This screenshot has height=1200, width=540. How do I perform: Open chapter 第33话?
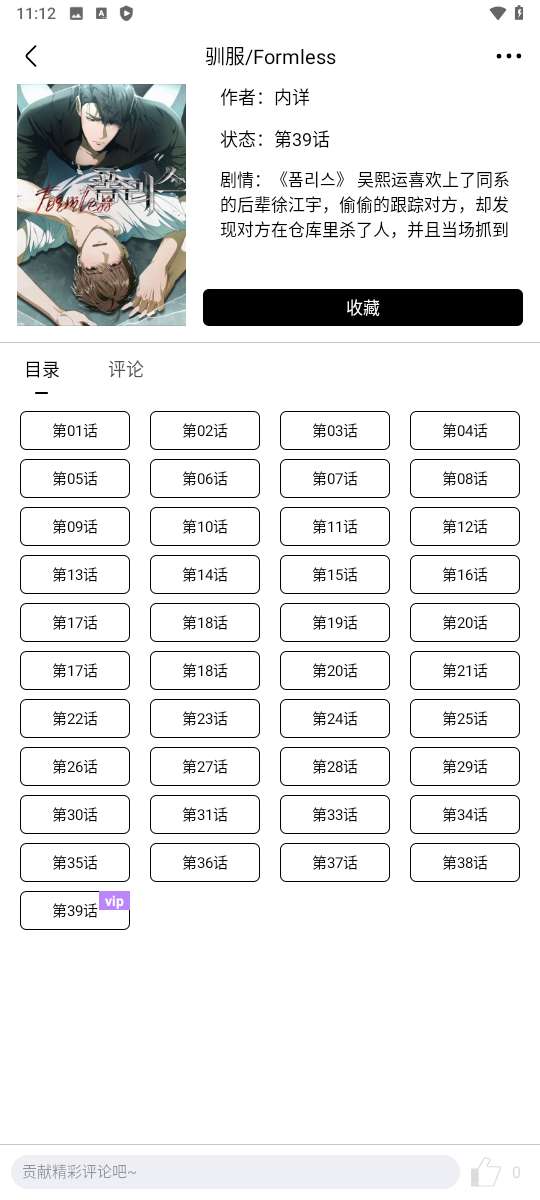tap(335, 814)
